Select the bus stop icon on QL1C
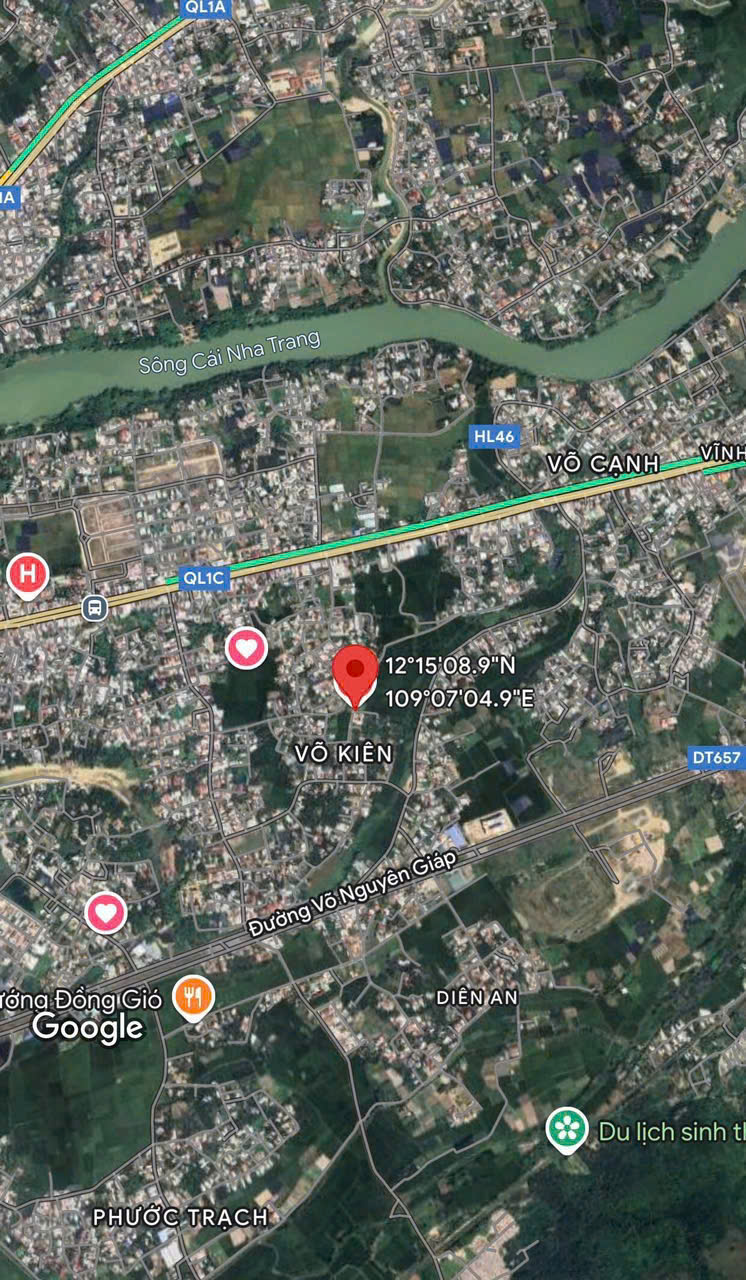Image resolution: width=746 pixels, height=1280 pixels. (95, 607)
